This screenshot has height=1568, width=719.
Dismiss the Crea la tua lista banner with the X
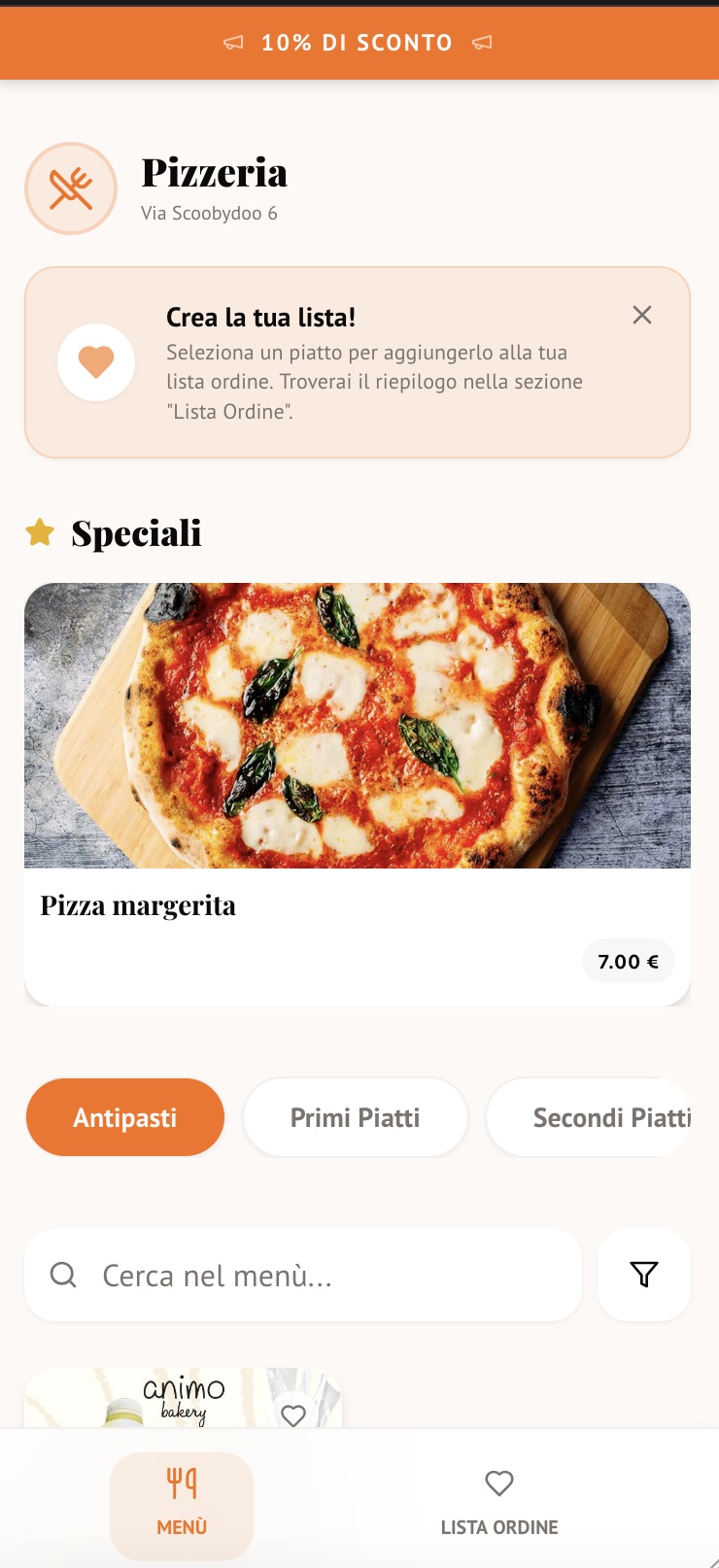(641, 315)
